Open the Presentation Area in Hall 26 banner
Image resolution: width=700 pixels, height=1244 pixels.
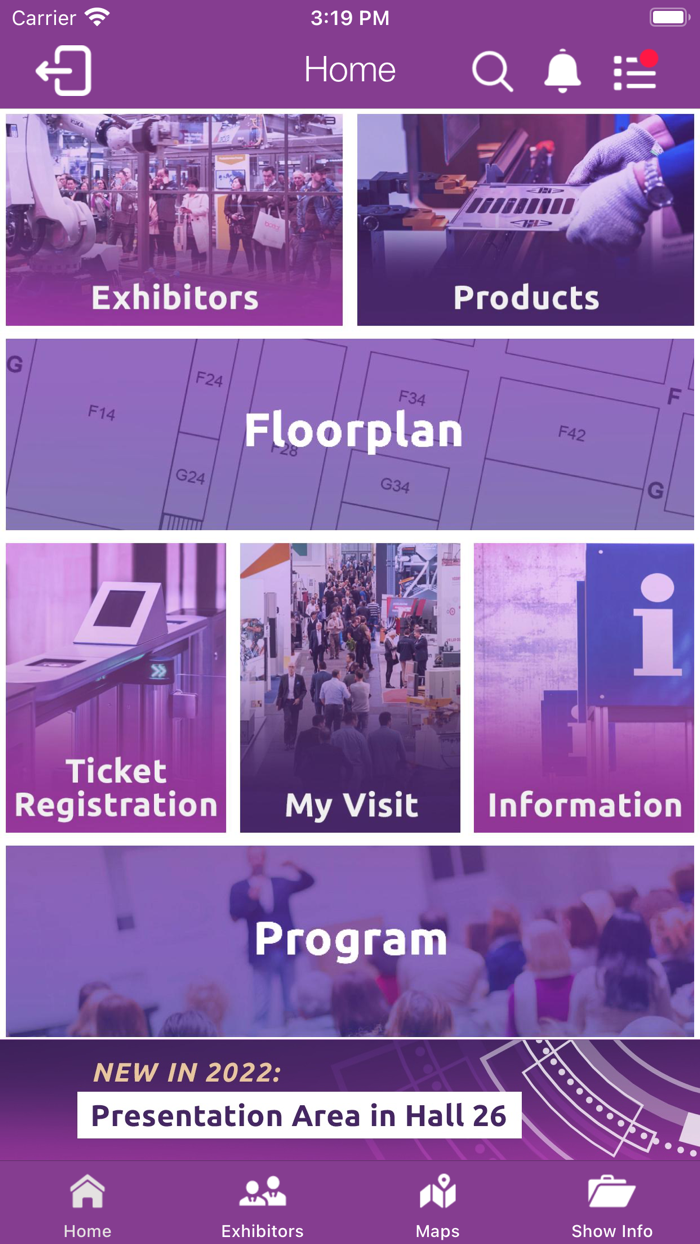pyautogui.click(x=350, y=1100)
